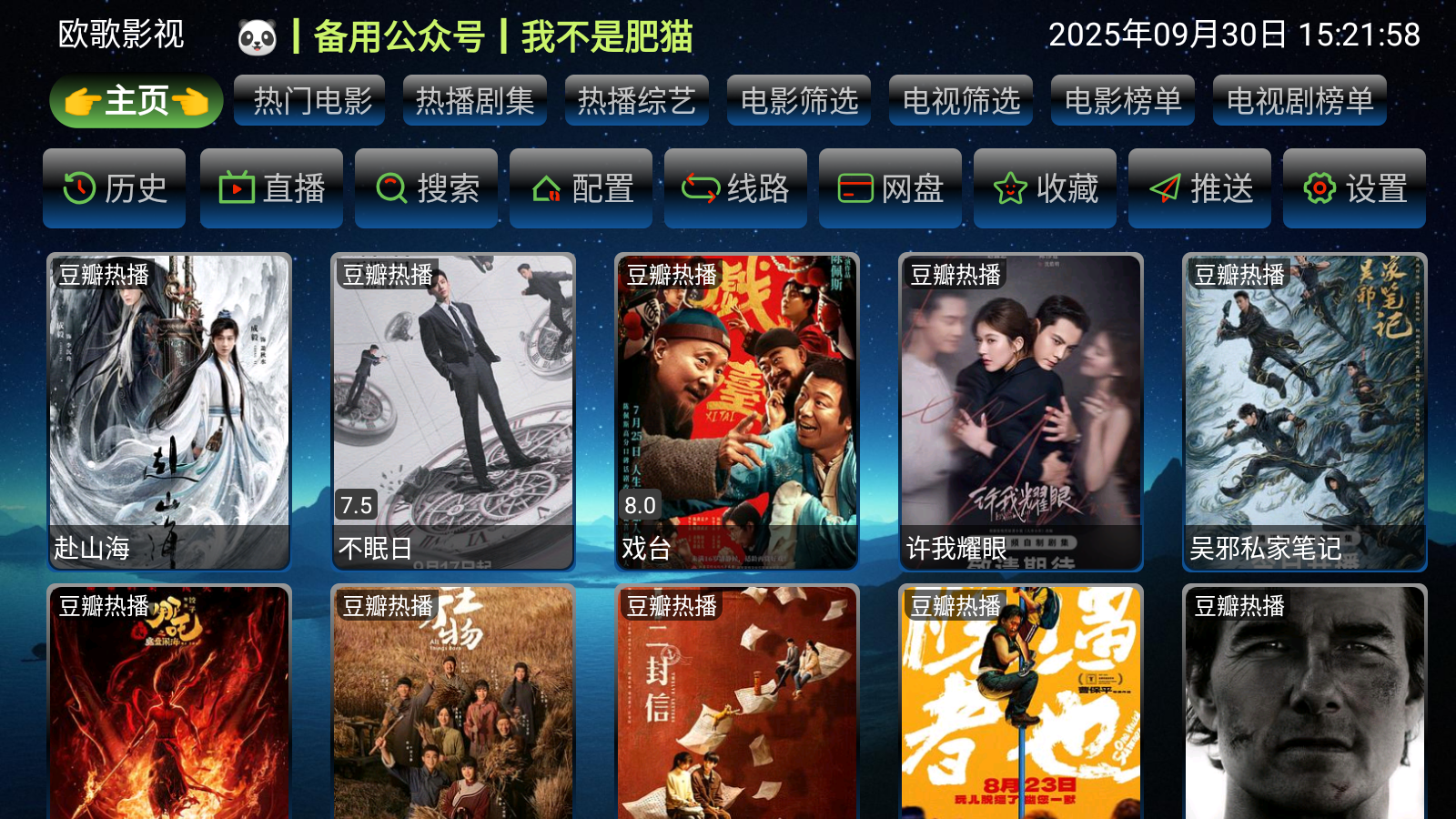
Task: Tap the 搜索 search button
Action: [x=426, y=188]
